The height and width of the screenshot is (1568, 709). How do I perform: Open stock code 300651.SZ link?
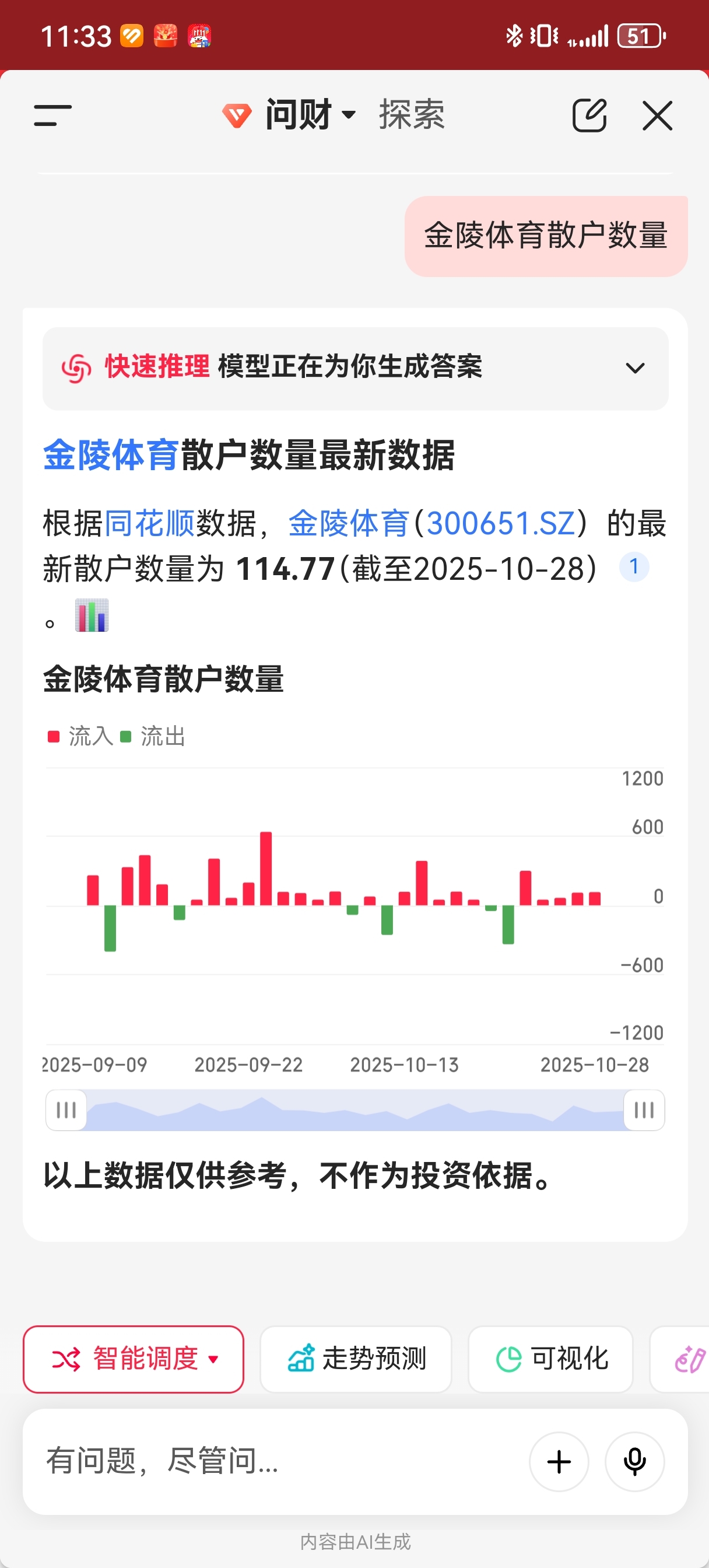click(x=500, y=523)
